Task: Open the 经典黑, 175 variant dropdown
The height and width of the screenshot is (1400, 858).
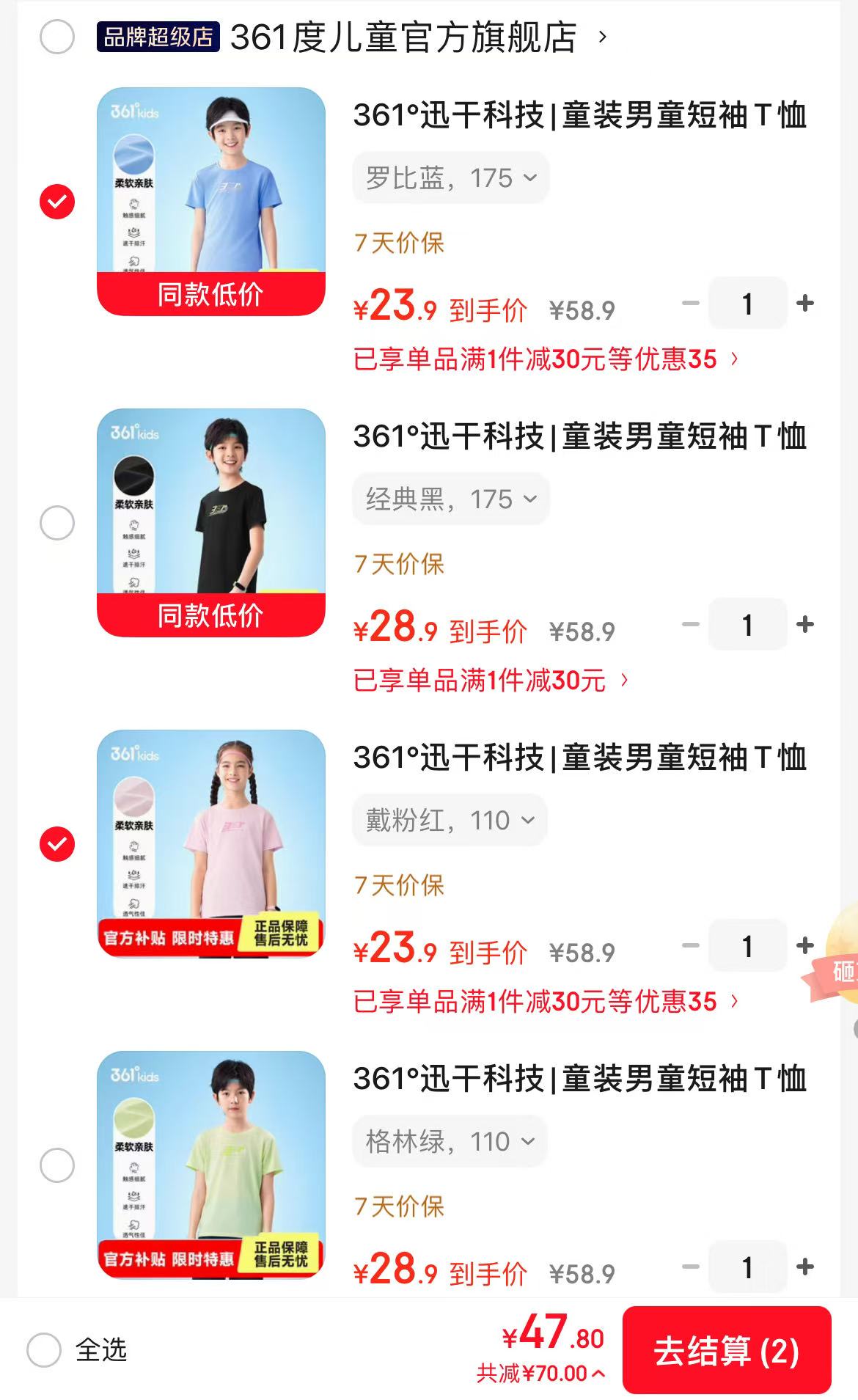Action: point(450,499)
